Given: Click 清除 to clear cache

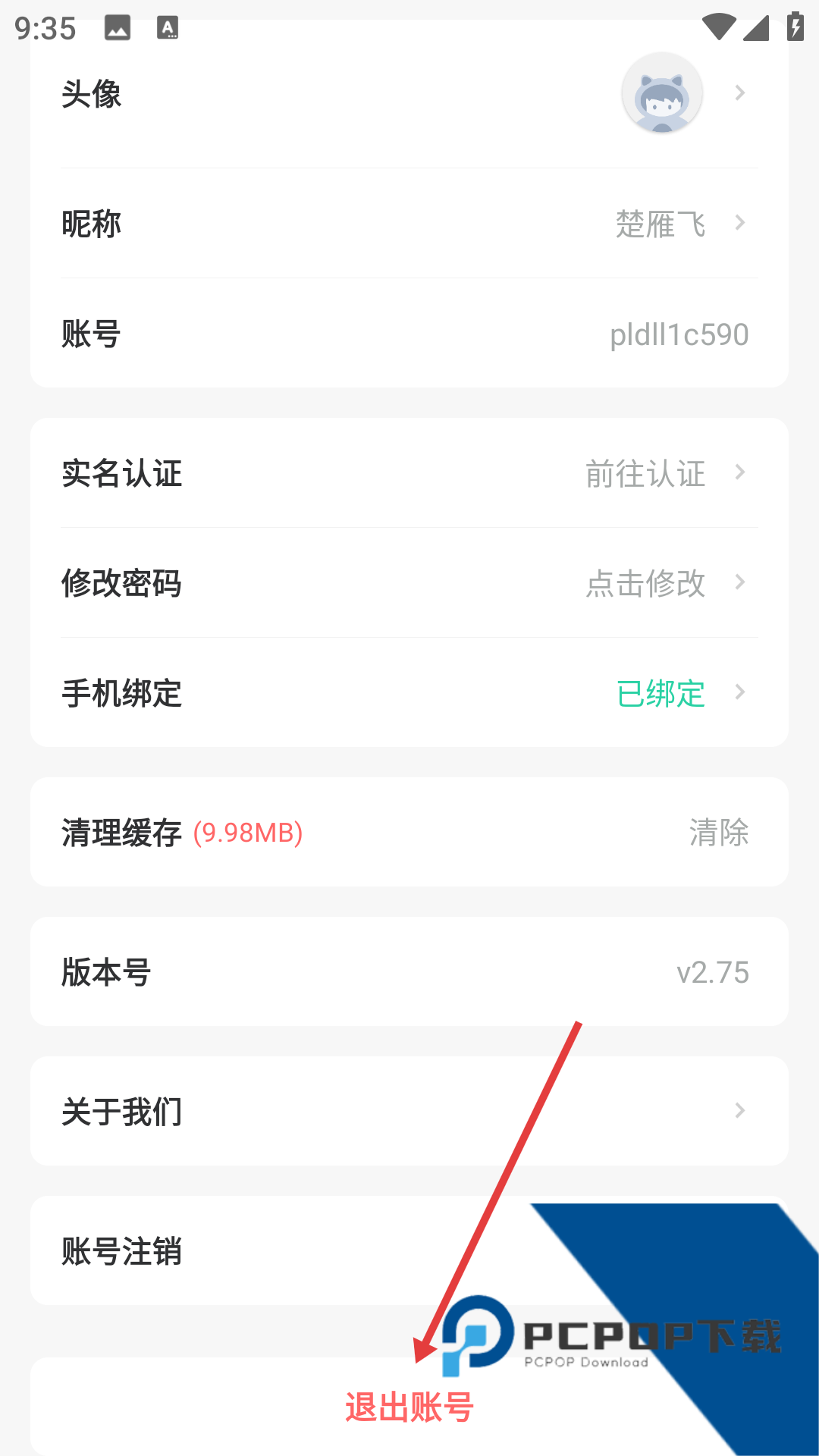Looking at the screenshot, I should [x=718, y=832].
